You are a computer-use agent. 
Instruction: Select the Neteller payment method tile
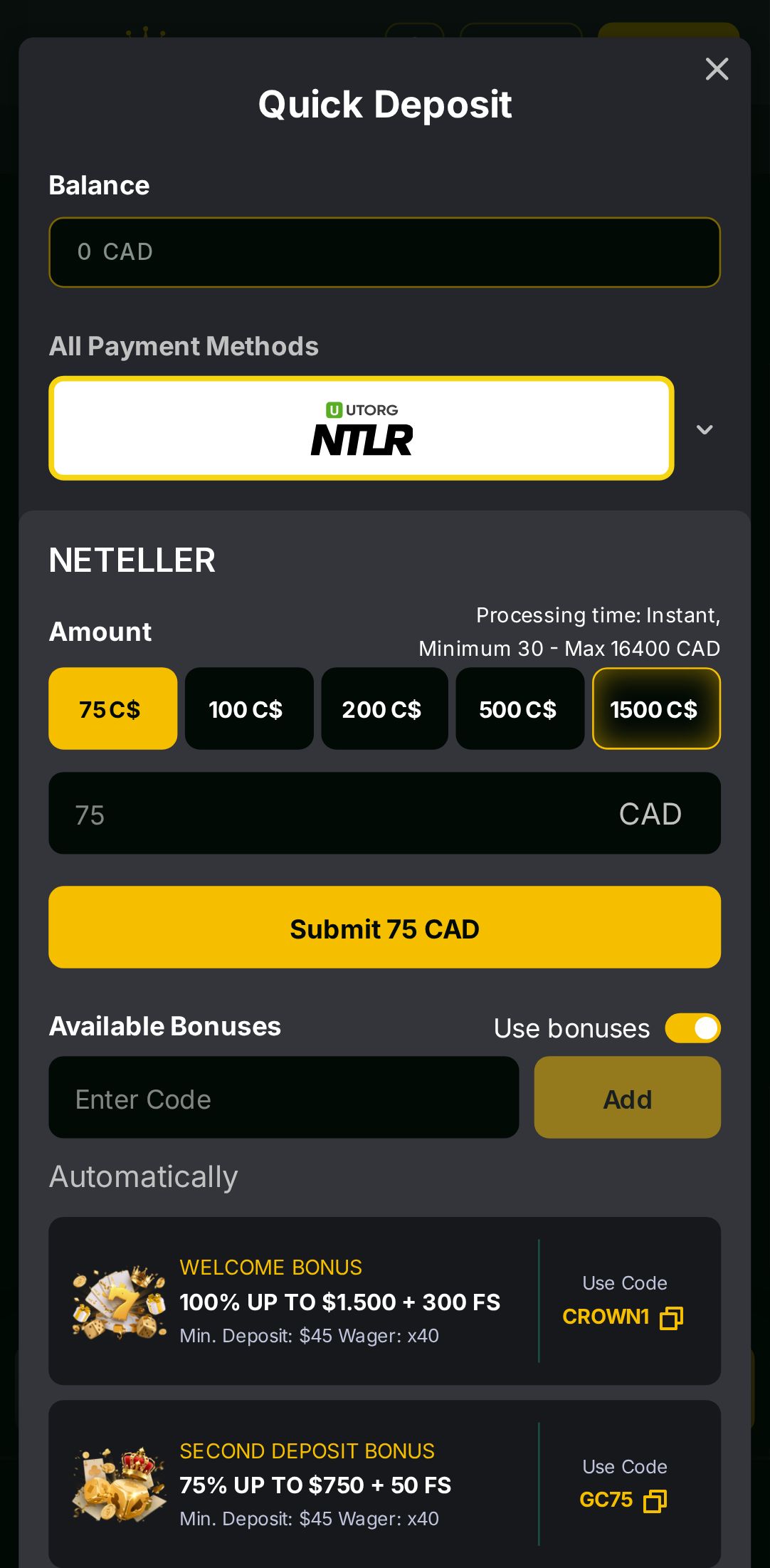pyautogui.click(x=361, y=428)
